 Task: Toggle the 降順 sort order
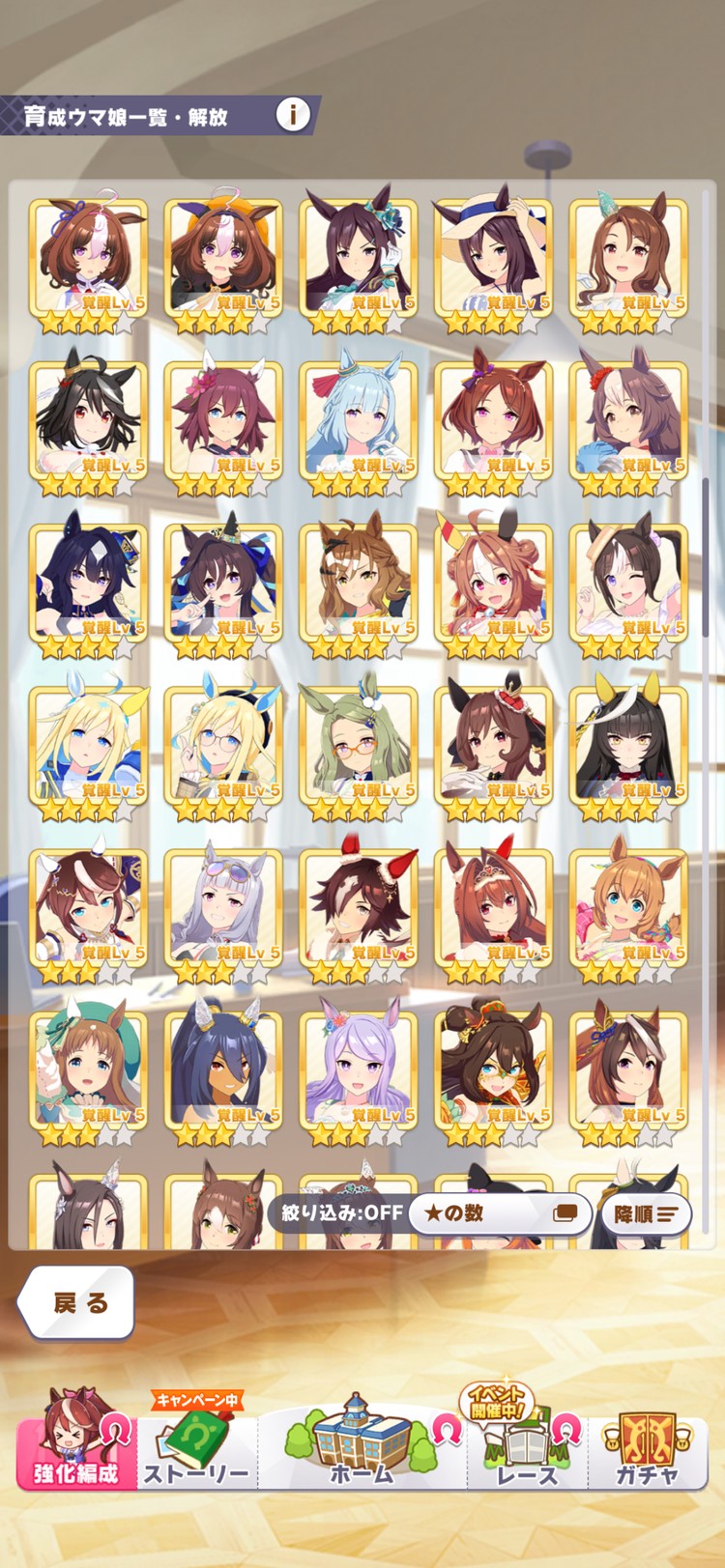[x=646, y=1214]
